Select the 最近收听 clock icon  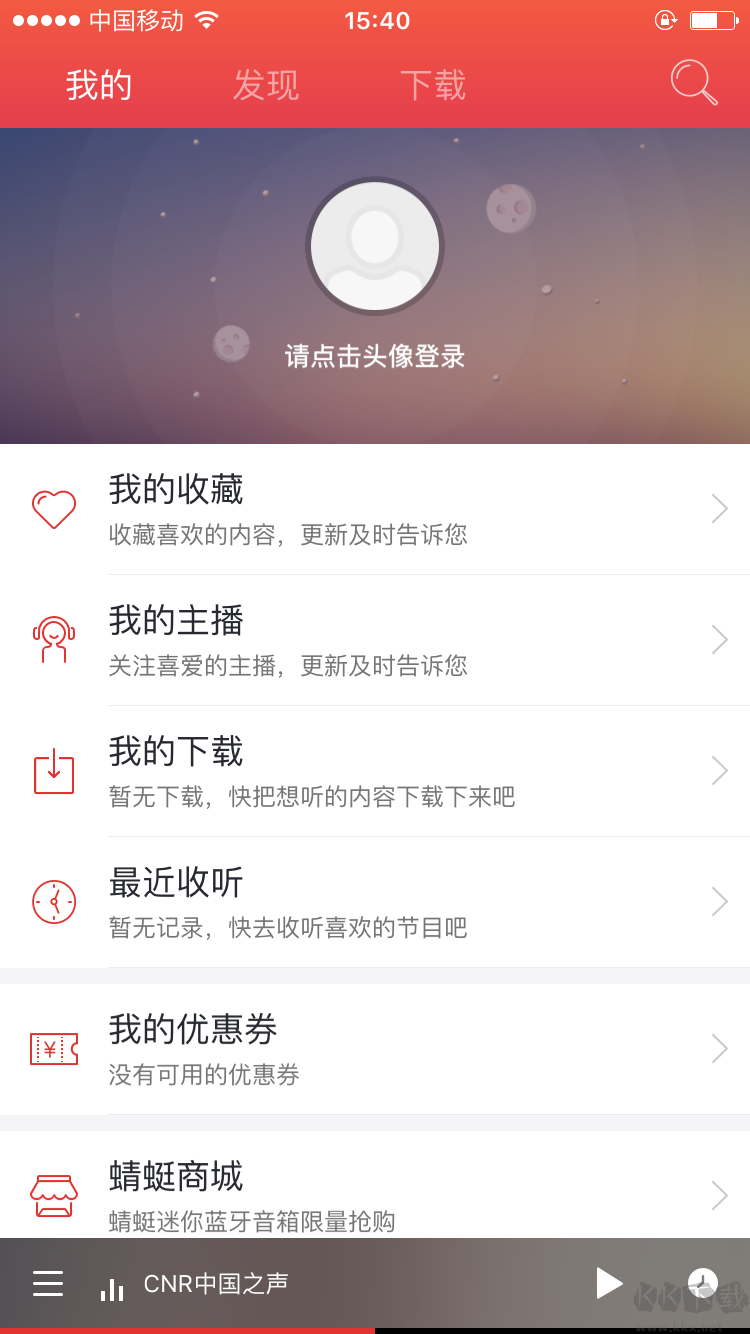click(54, 901)
